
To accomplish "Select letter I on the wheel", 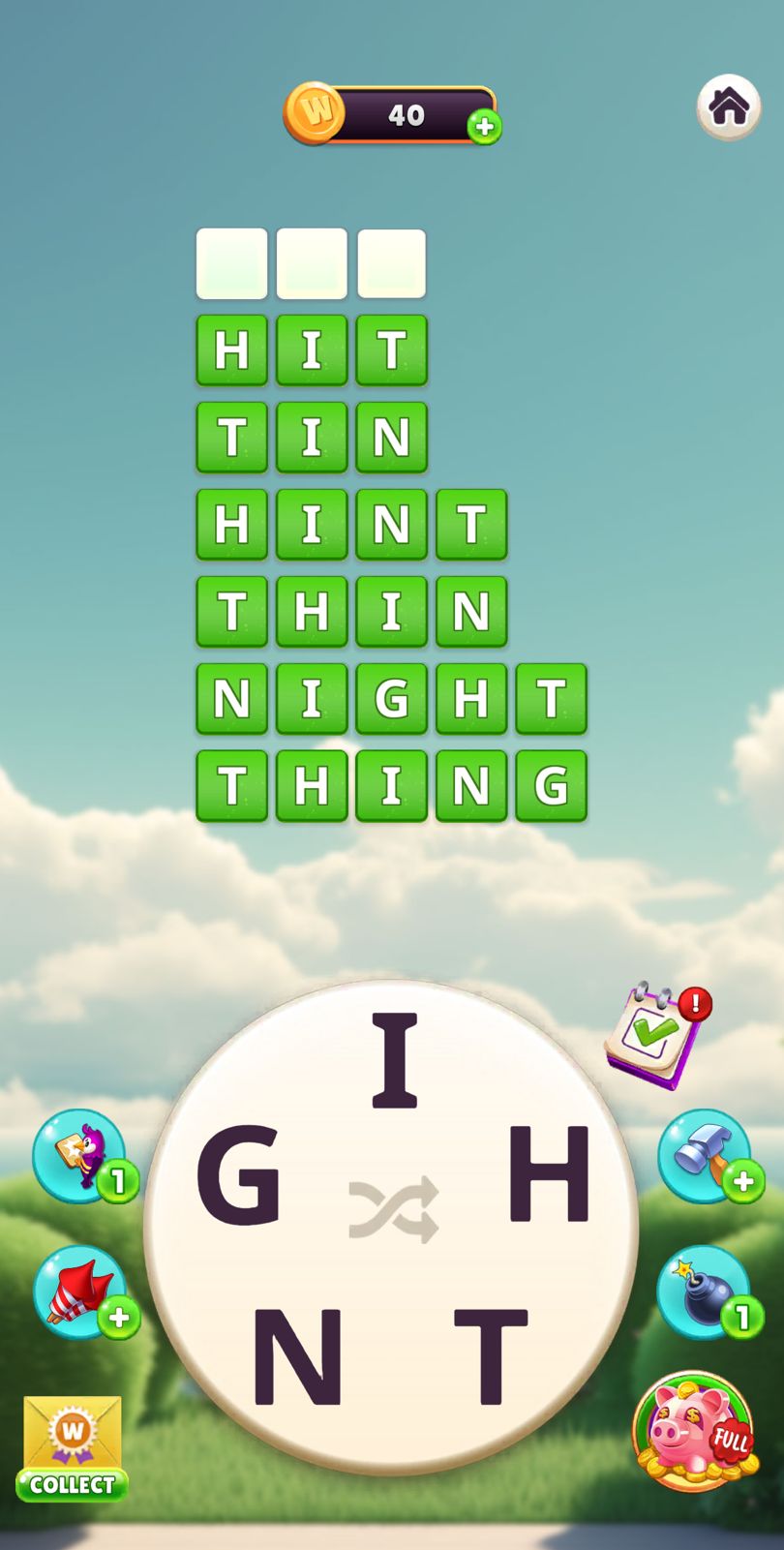I will (x=394, y=1060).
